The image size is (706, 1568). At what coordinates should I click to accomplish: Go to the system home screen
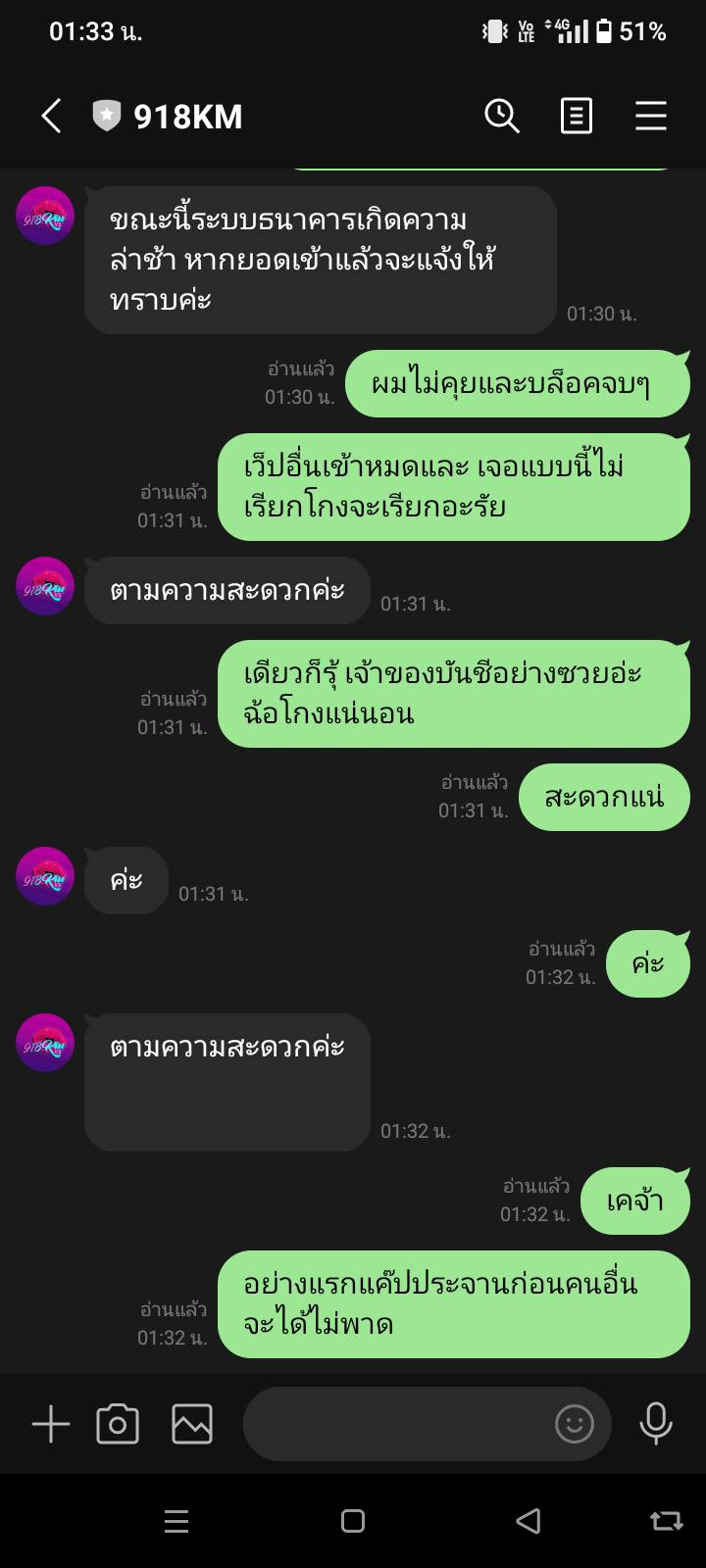coord(353,1521)
